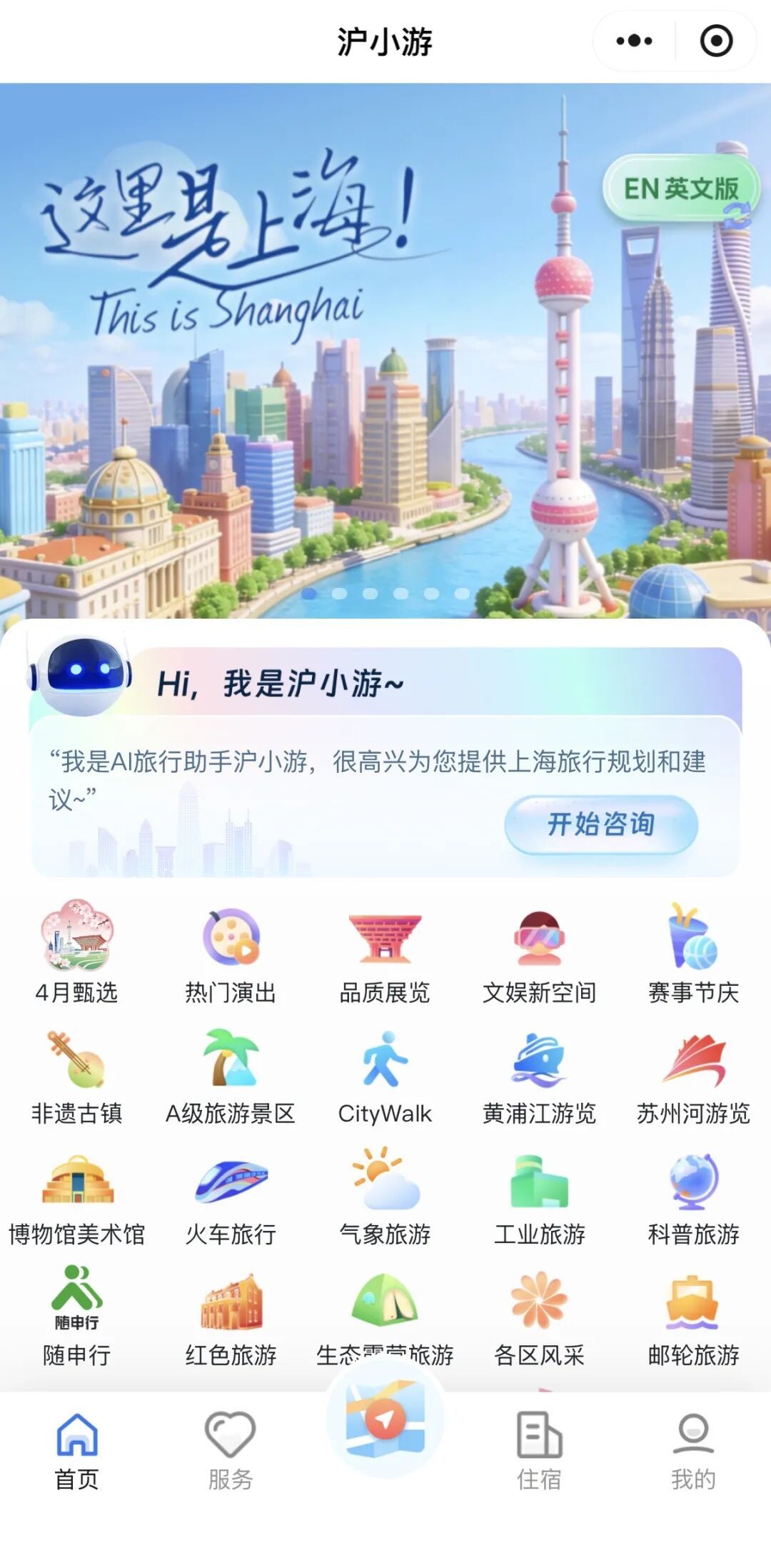Open A级旅游景区 scenic spots
The height and width of the screenshot is (1568, 771).
coord(231,1073)
